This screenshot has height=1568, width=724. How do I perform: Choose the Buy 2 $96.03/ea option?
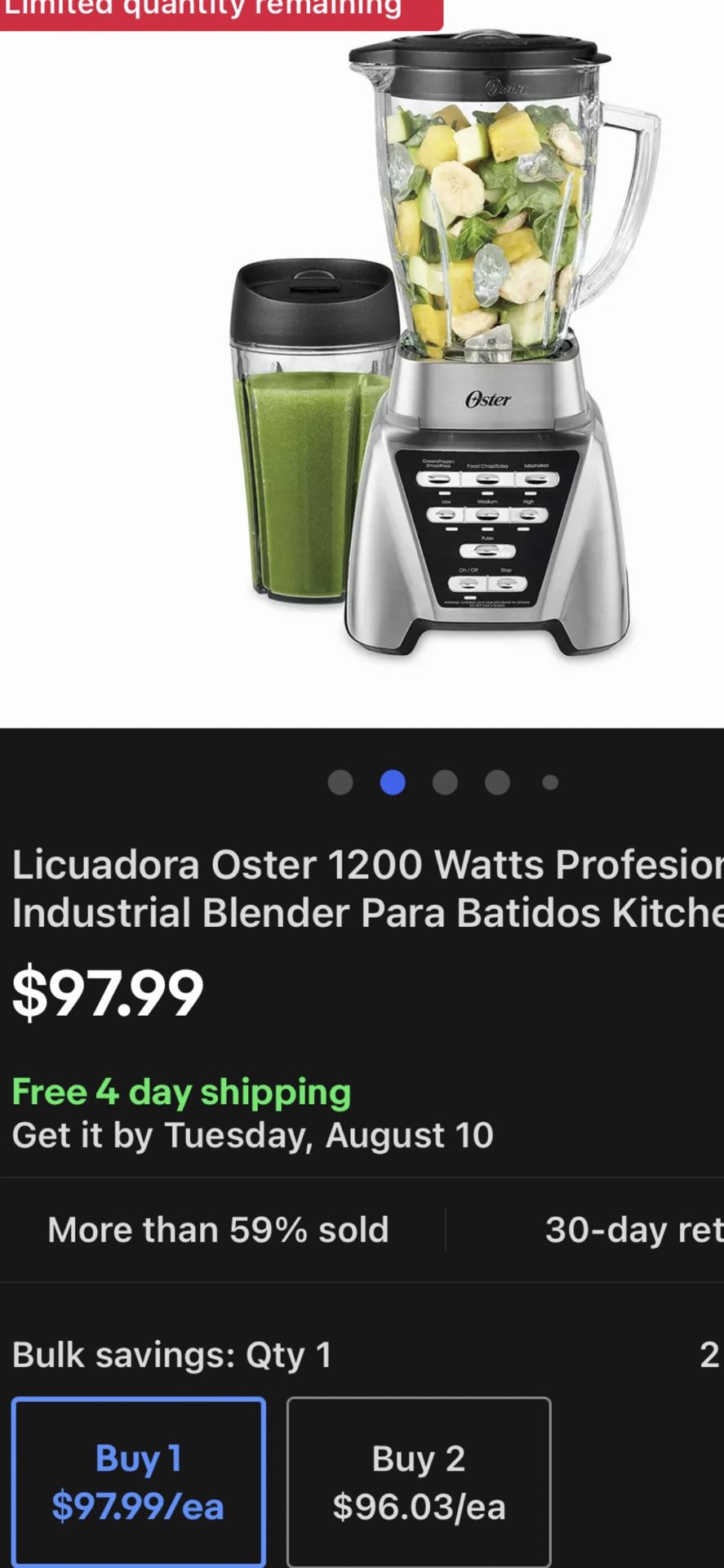pos(419,1481)
